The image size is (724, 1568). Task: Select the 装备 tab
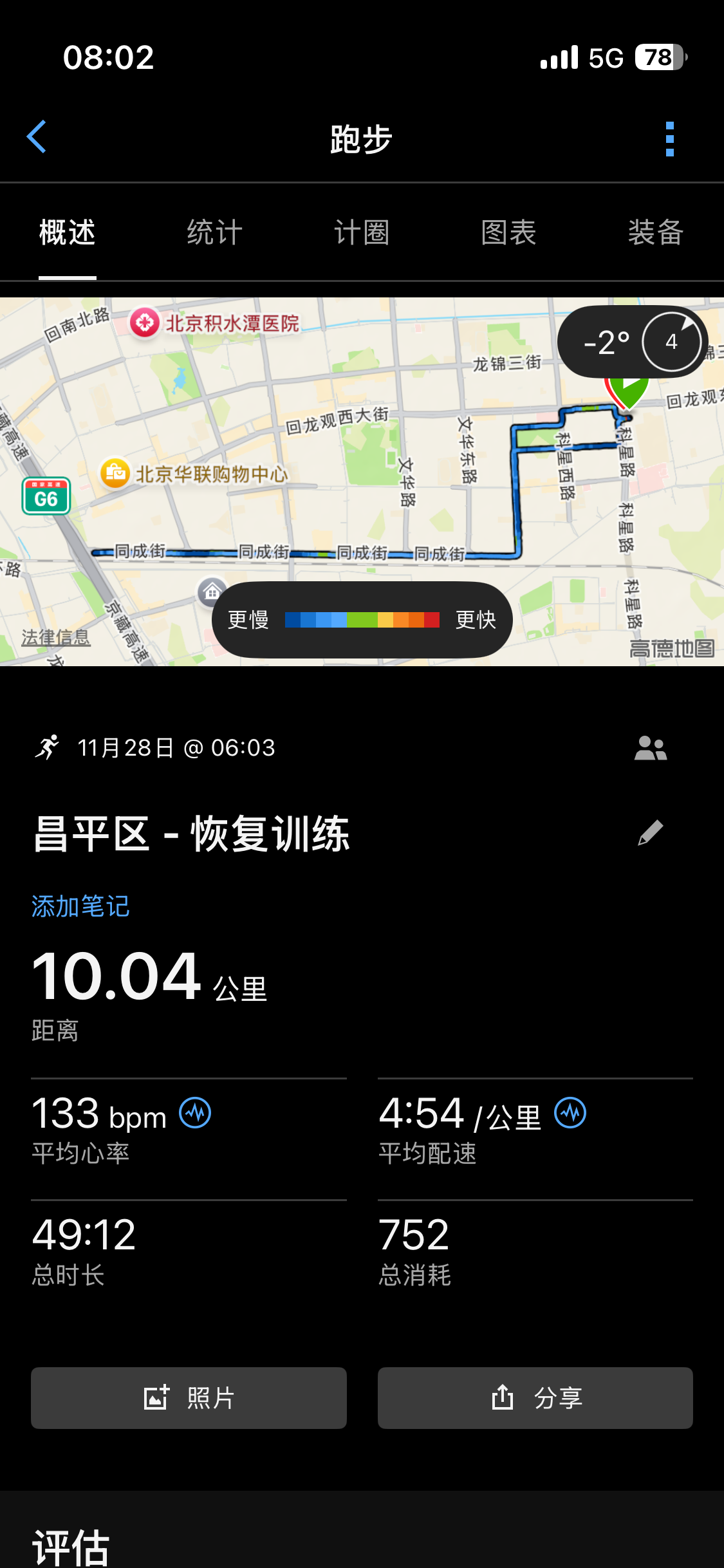pyautogui.click(x=656, y=232)
